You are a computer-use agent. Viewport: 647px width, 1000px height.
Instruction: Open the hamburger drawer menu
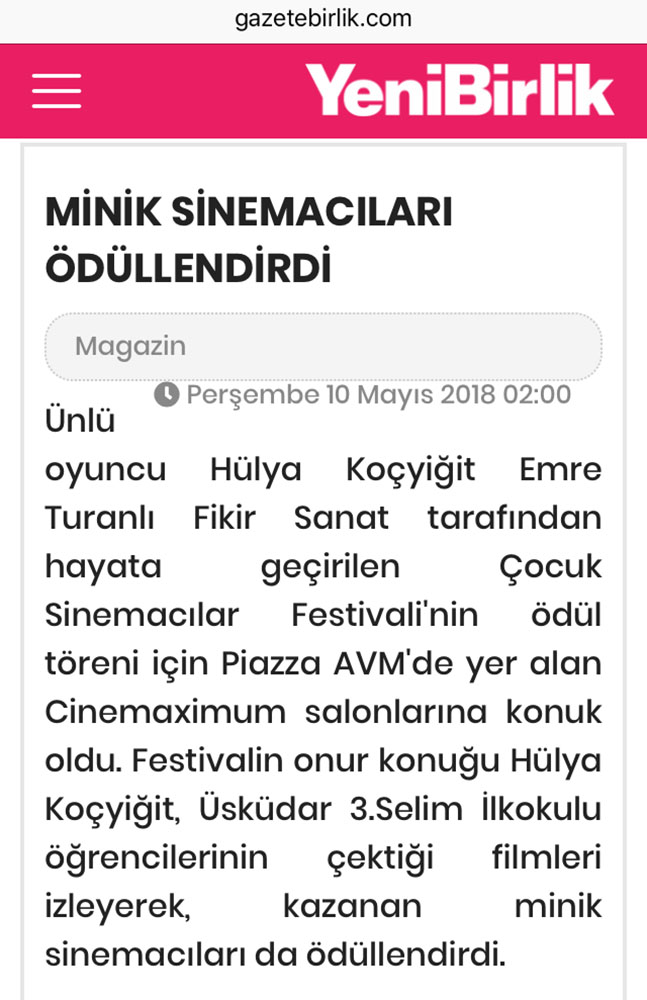pos(56,90)
